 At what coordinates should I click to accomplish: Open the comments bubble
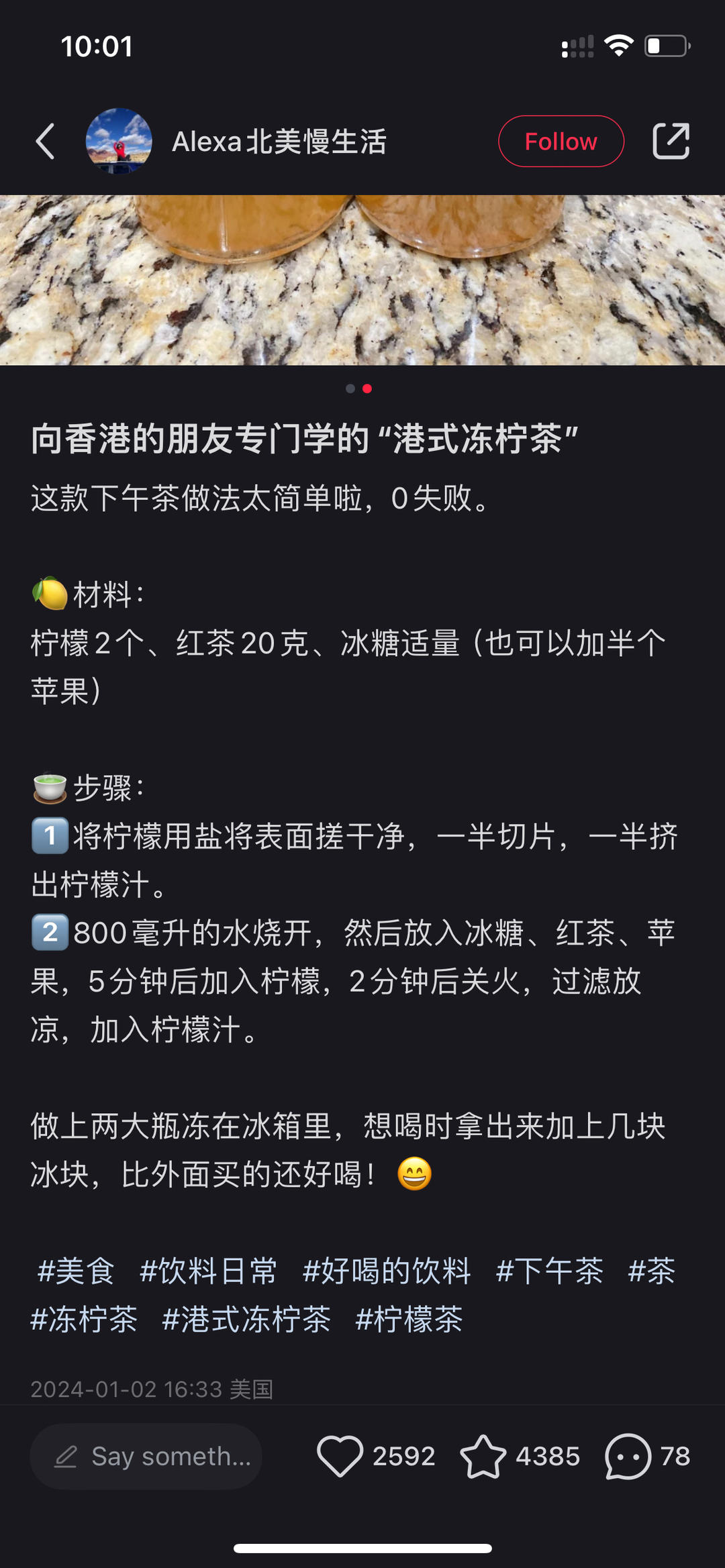[x=628, y=1456]
